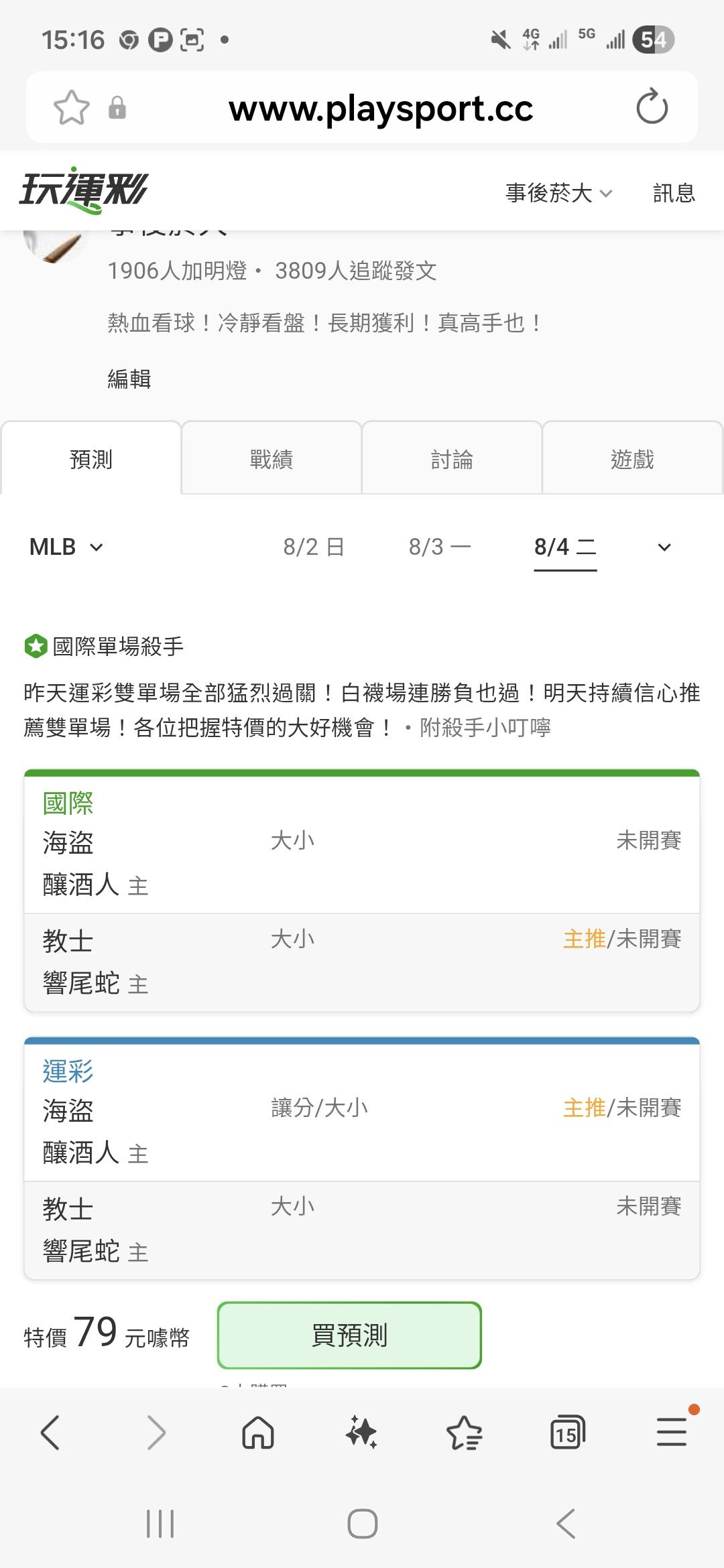Image resolution: width=724 pixels, height=1568 pixels.
Task: Open 附殺手小叮嚀 killer tips link
Action: click(x=485, y=728)
